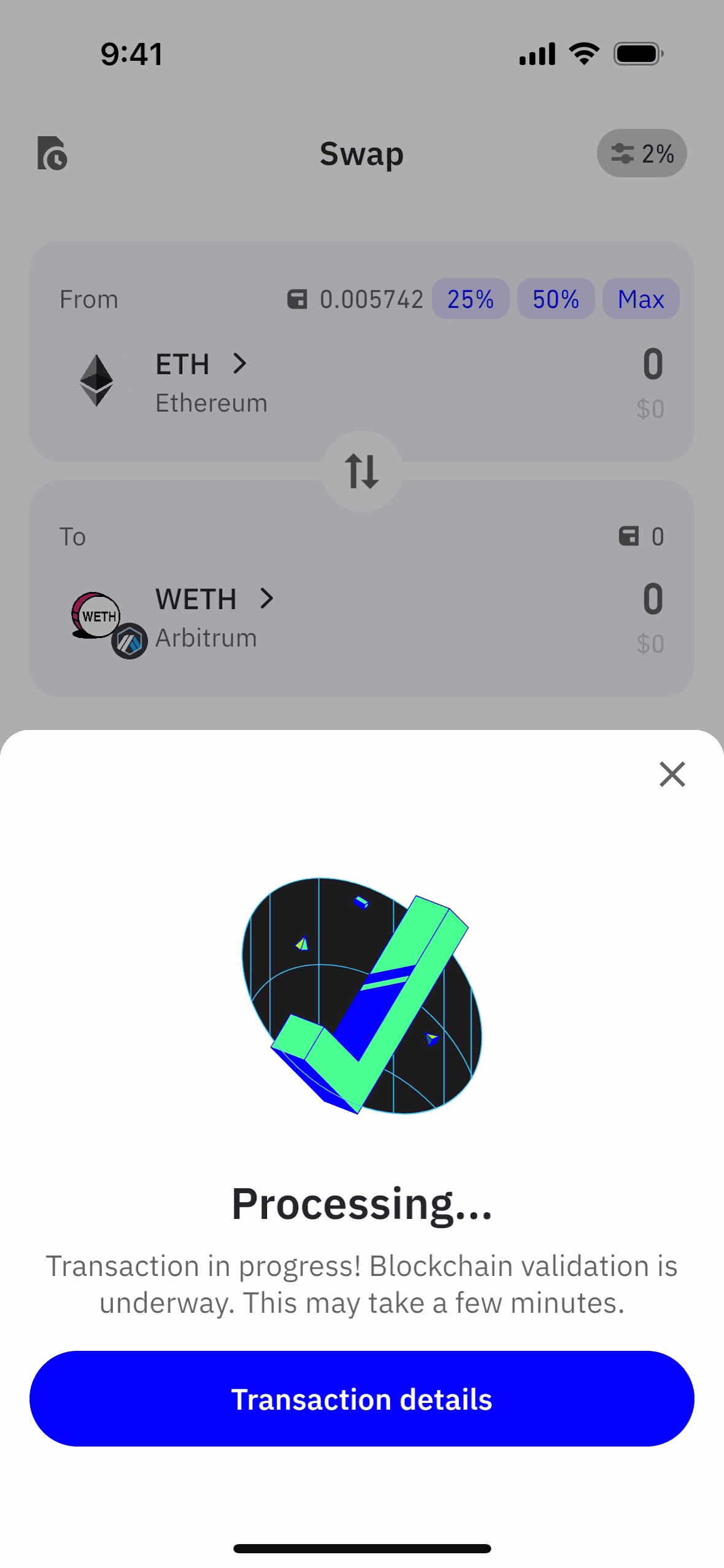
Task: Adjust the 2% slippage setting
Action: (x=641, y=153)
